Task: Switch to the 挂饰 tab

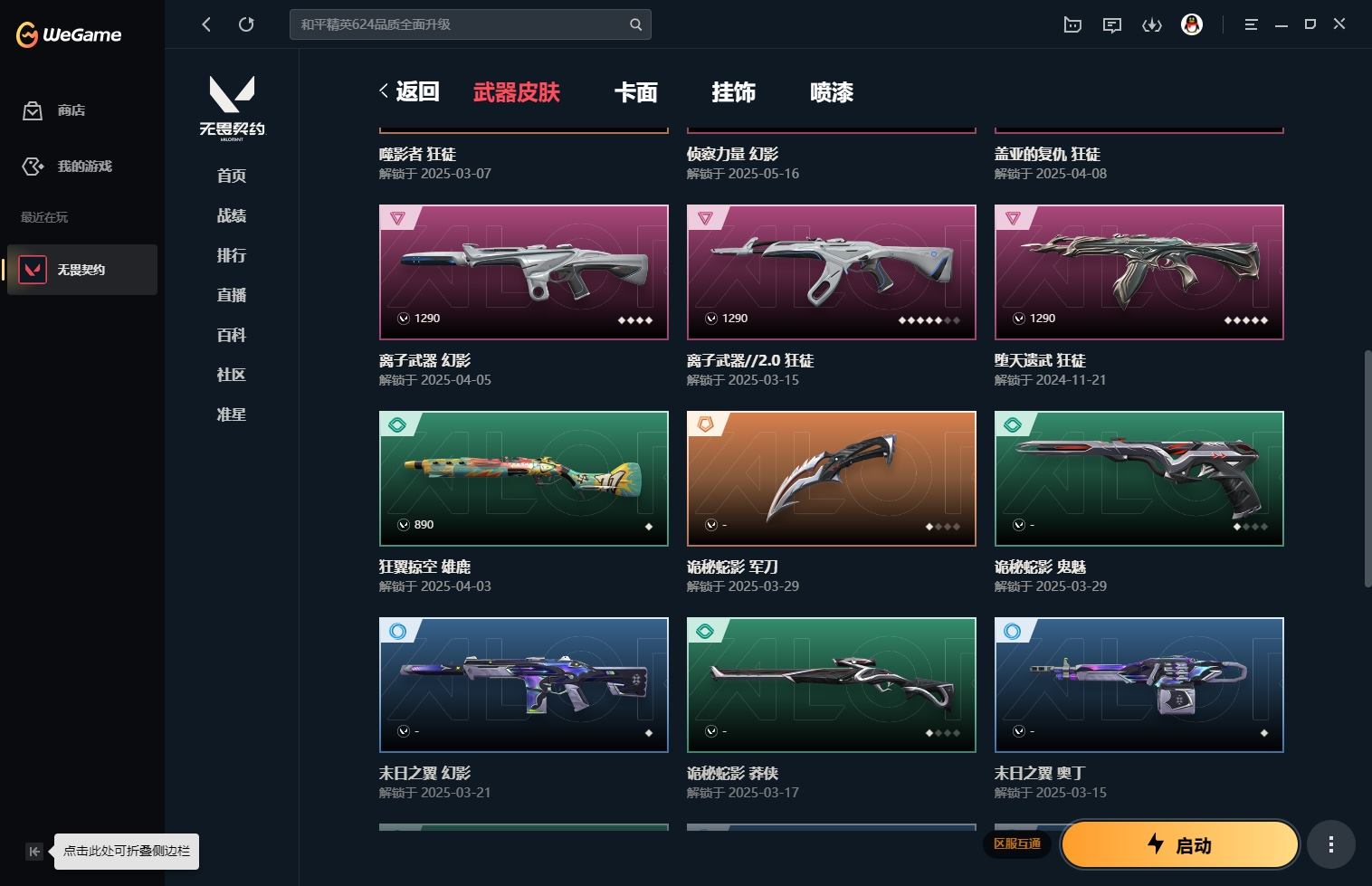Action: (733, 92)
